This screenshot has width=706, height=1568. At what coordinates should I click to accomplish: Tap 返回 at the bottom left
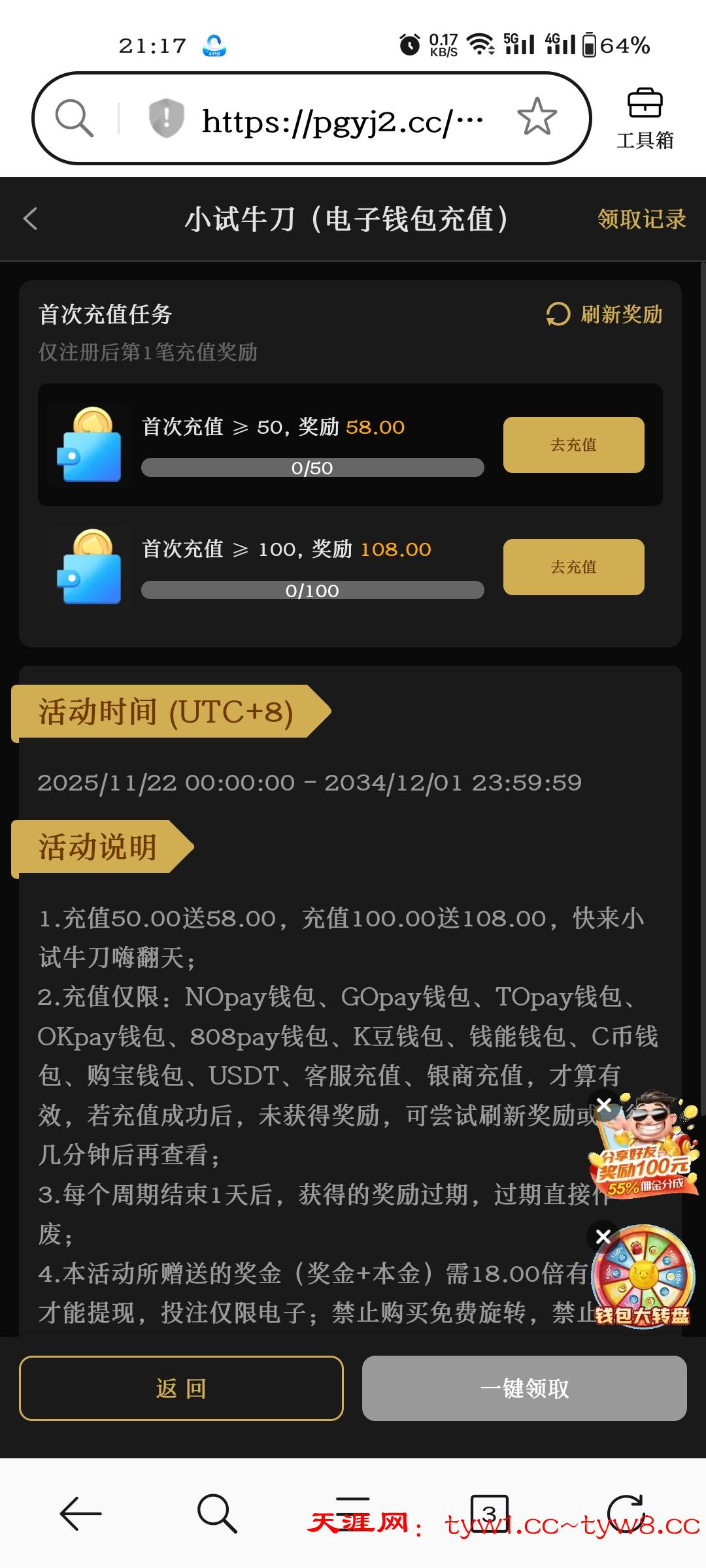[x=180, y=1389]
